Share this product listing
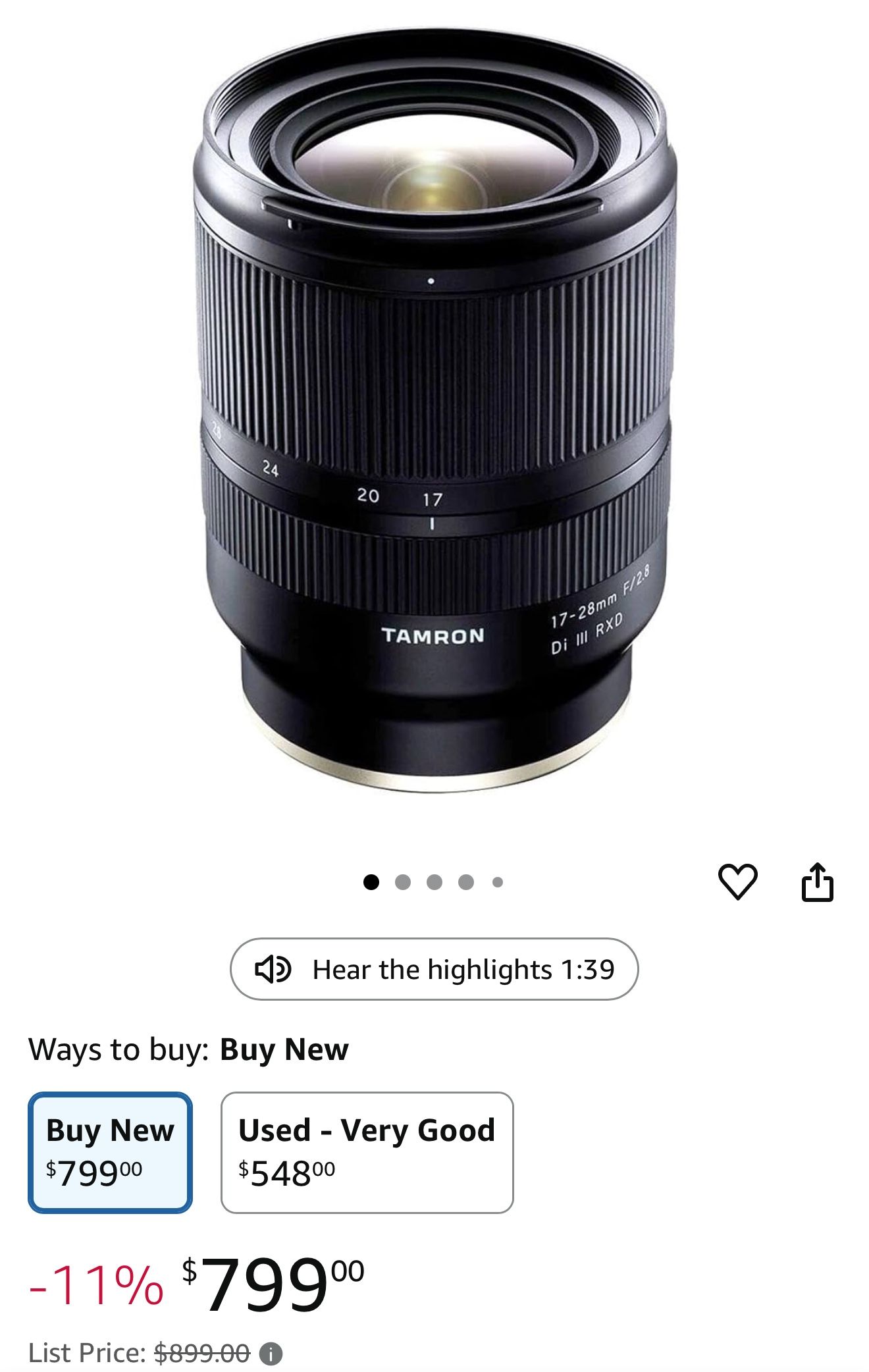The width and height of the screenshot is (869, 1372). [817, 882]
